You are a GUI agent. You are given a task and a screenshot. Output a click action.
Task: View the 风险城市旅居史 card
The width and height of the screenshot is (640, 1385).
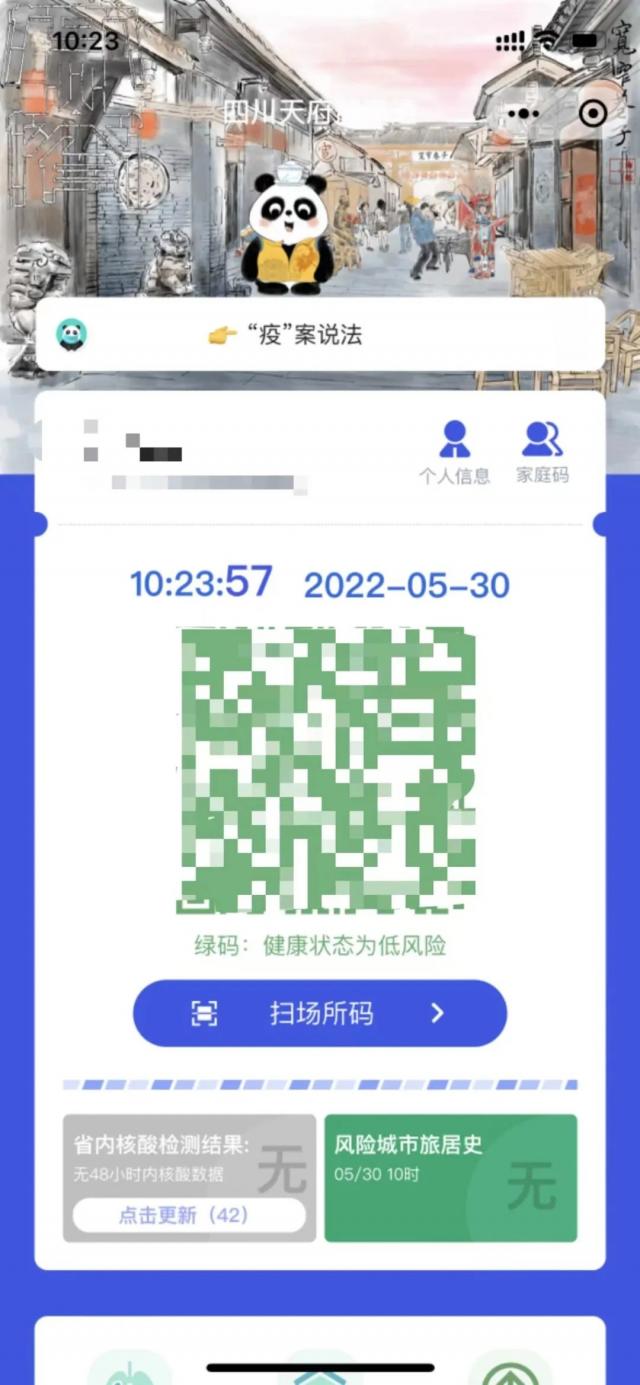click(451, 1177)
